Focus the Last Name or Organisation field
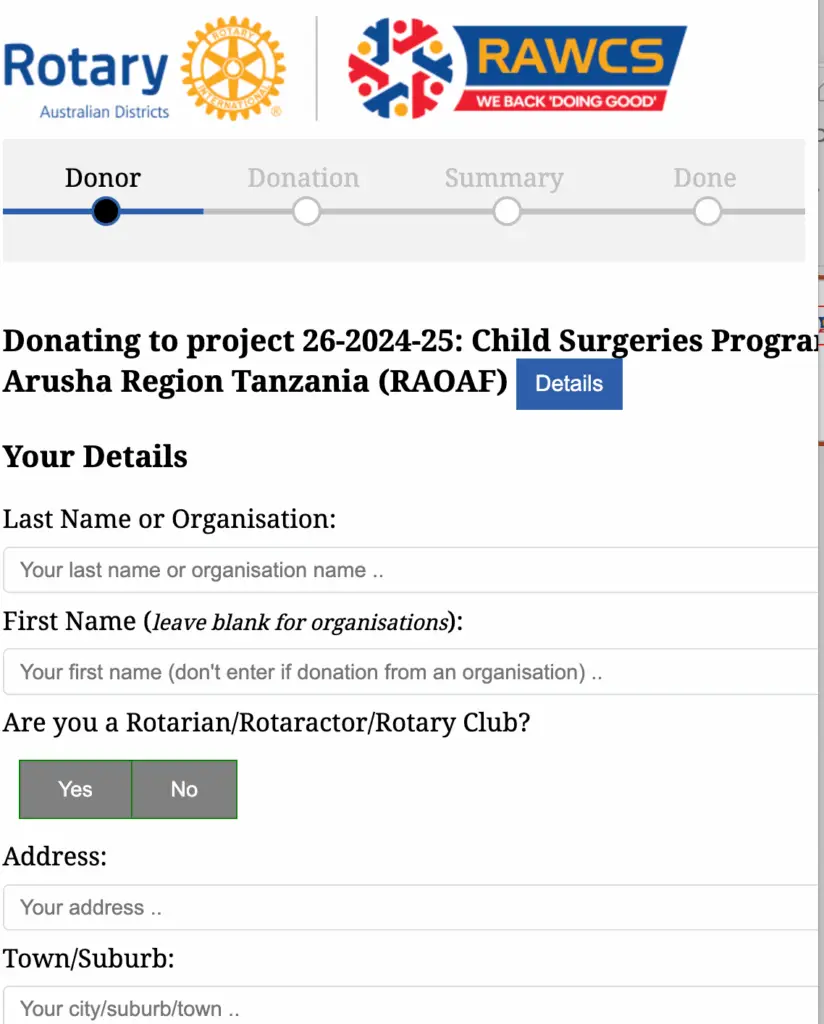The image size is (824, 1024). (x=410, y=570)
